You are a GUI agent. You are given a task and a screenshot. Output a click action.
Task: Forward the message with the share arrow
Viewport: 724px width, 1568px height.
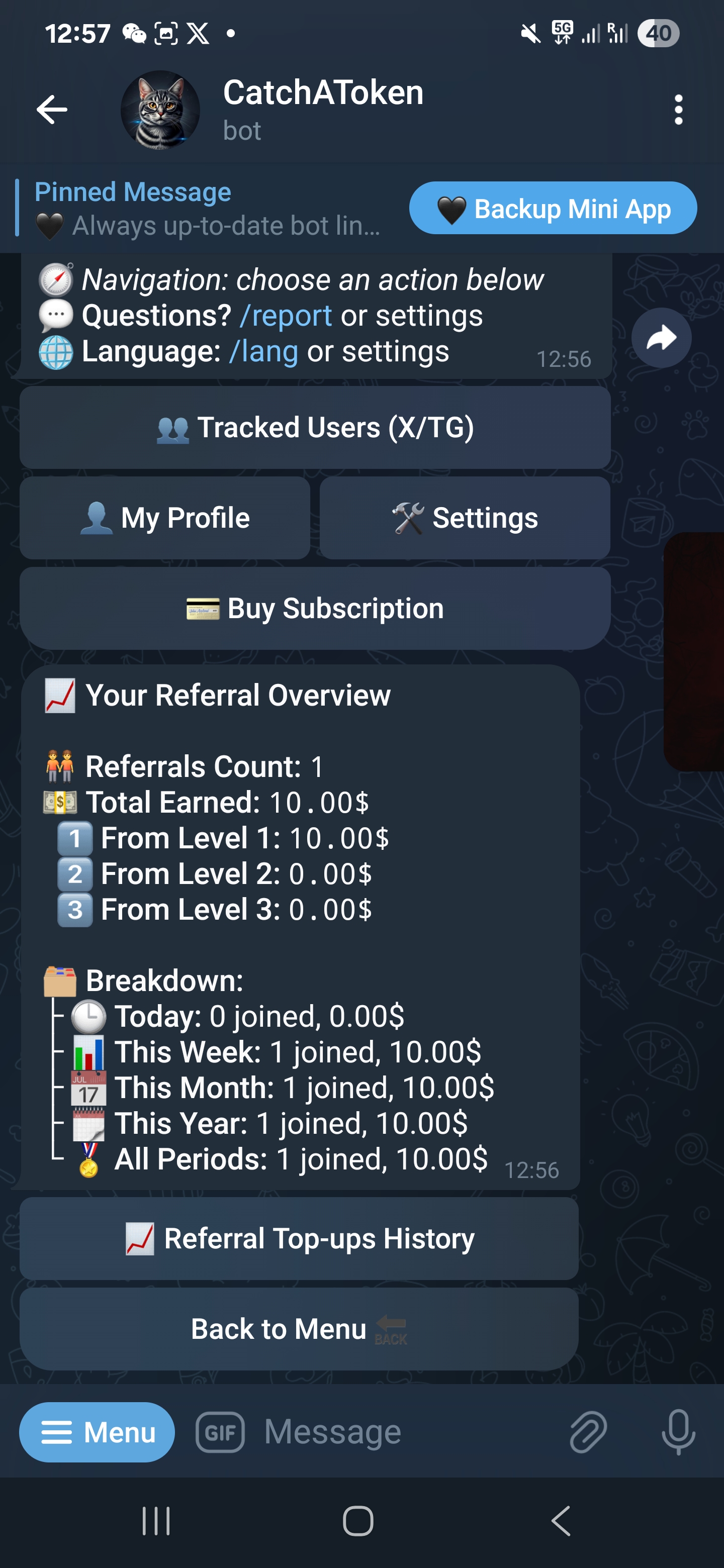pyautogui.click(x=661, y=338)
